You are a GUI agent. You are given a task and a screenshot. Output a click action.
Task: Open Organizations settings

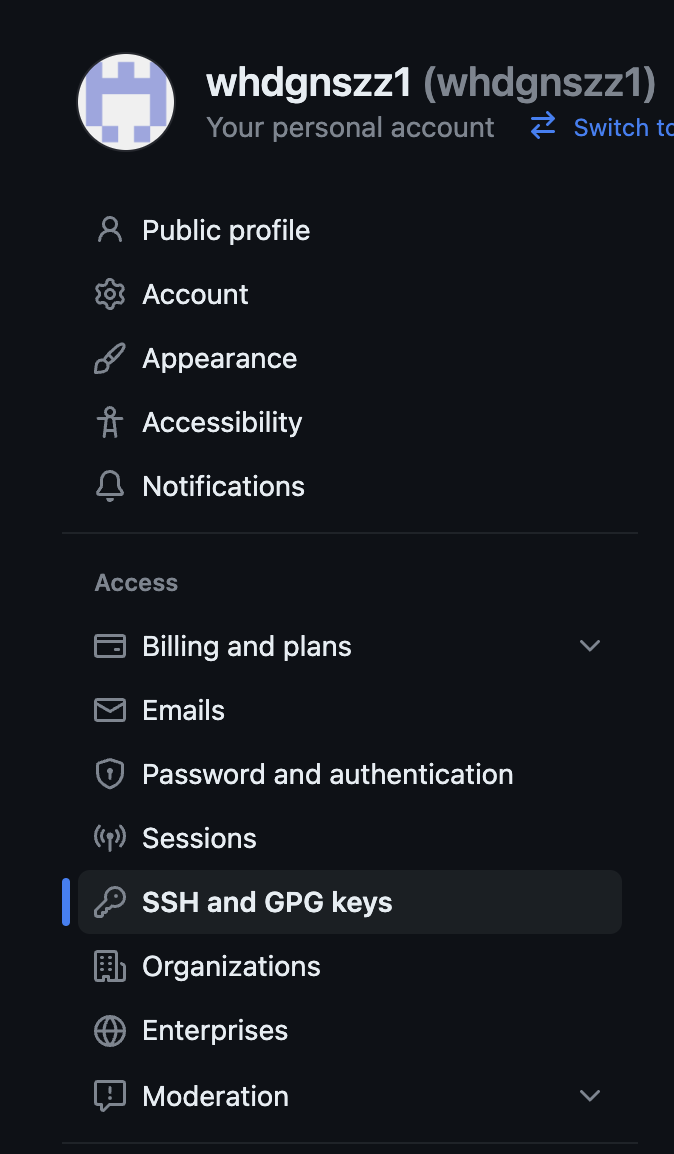pos(350,966)
